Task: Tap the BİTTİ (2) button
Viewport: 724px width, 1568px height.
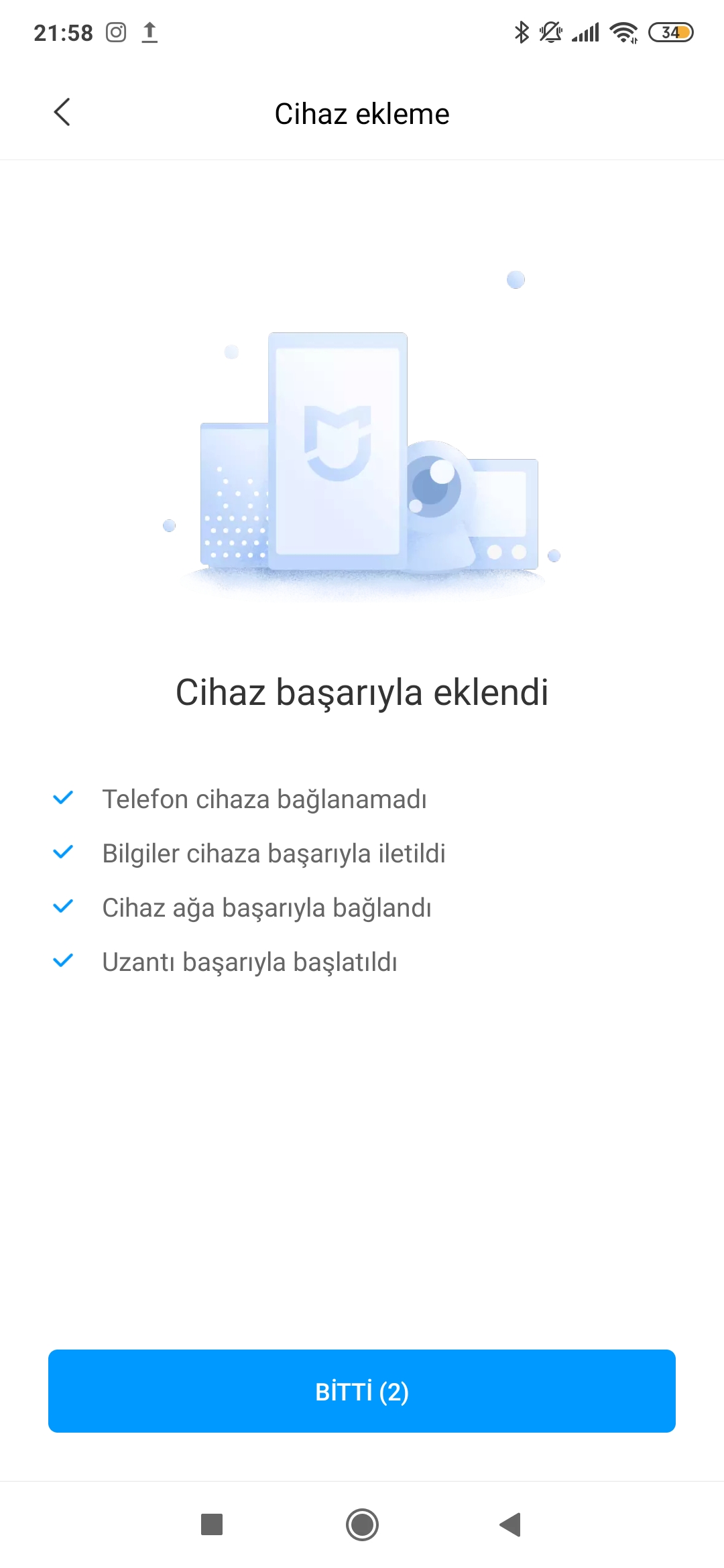Action: pyautogui.click(x=362, y=1391)
